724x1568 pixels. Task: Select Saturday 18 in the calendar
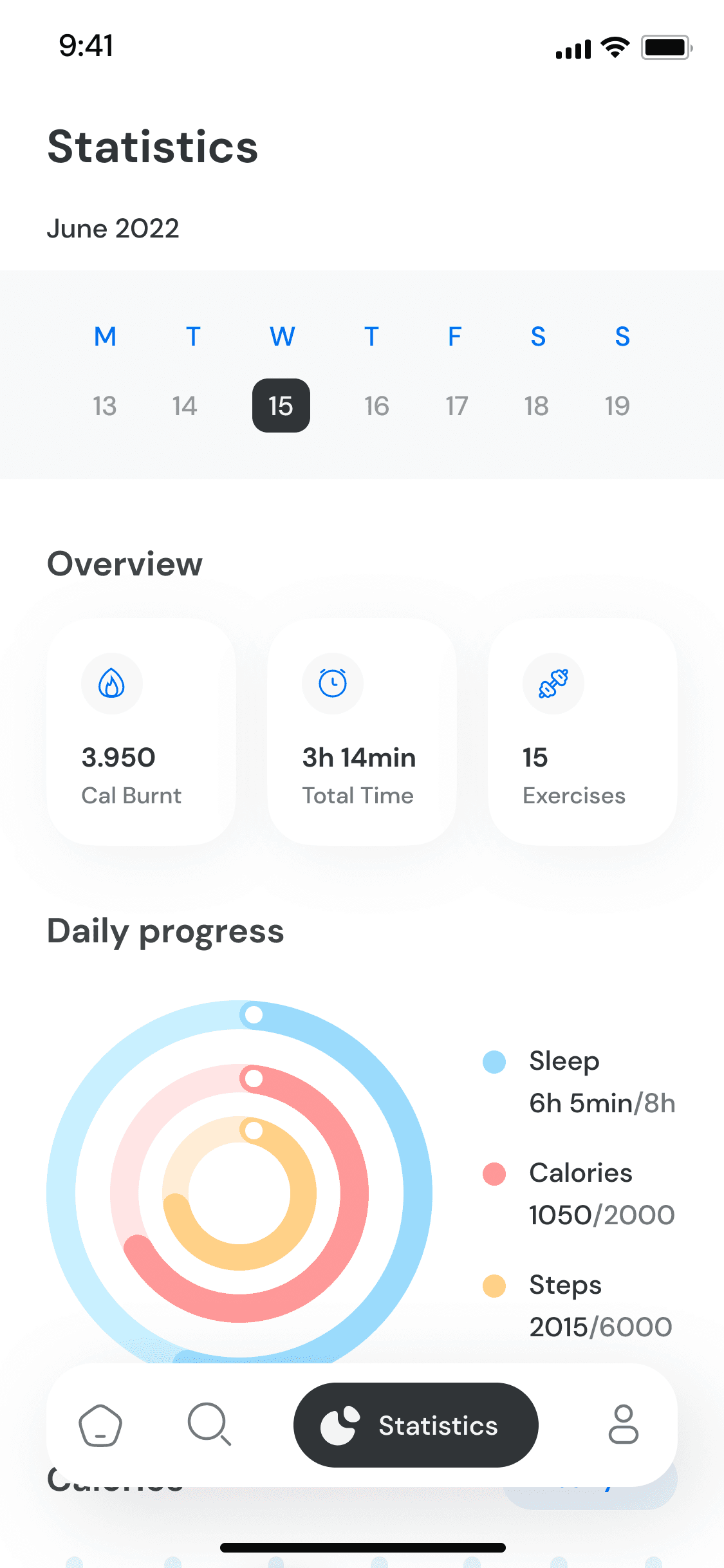[536, 406]
